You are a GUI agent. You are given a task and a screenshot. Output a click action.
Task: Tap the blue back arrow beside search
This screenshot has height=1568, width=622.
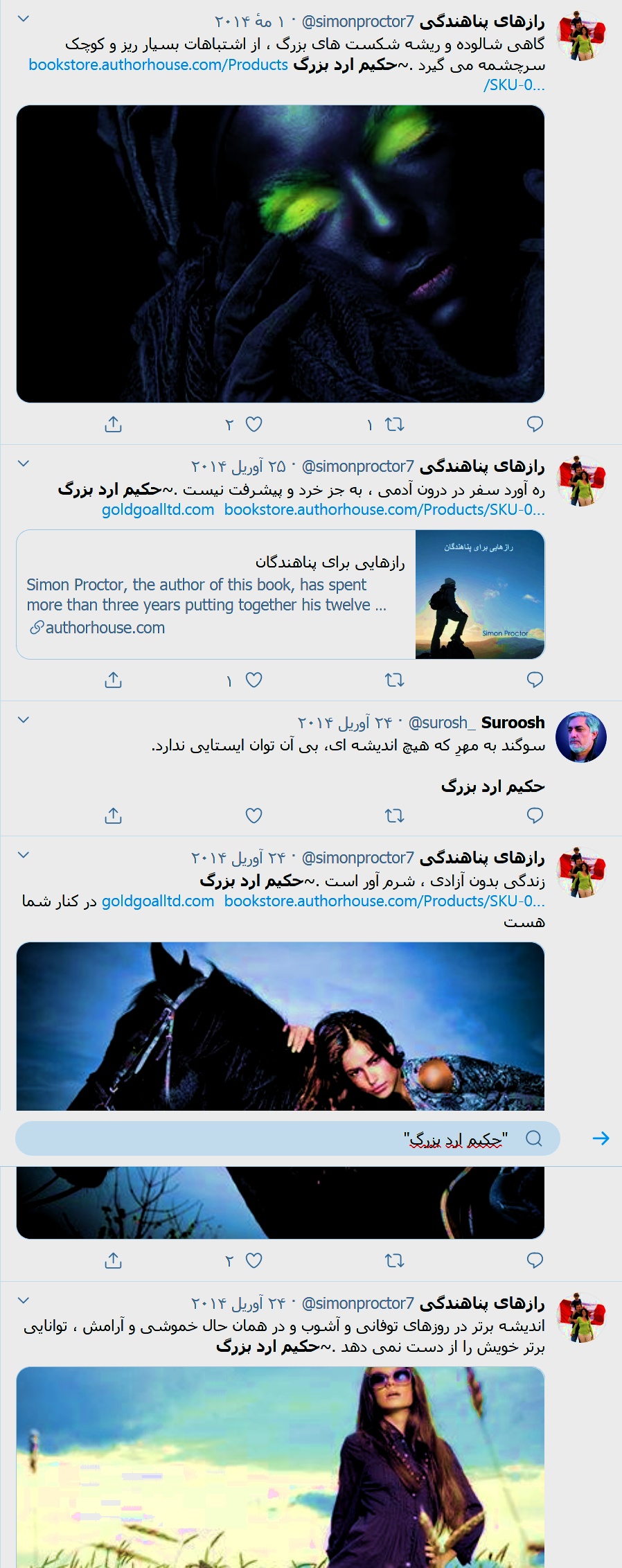tap(601, 1138)
